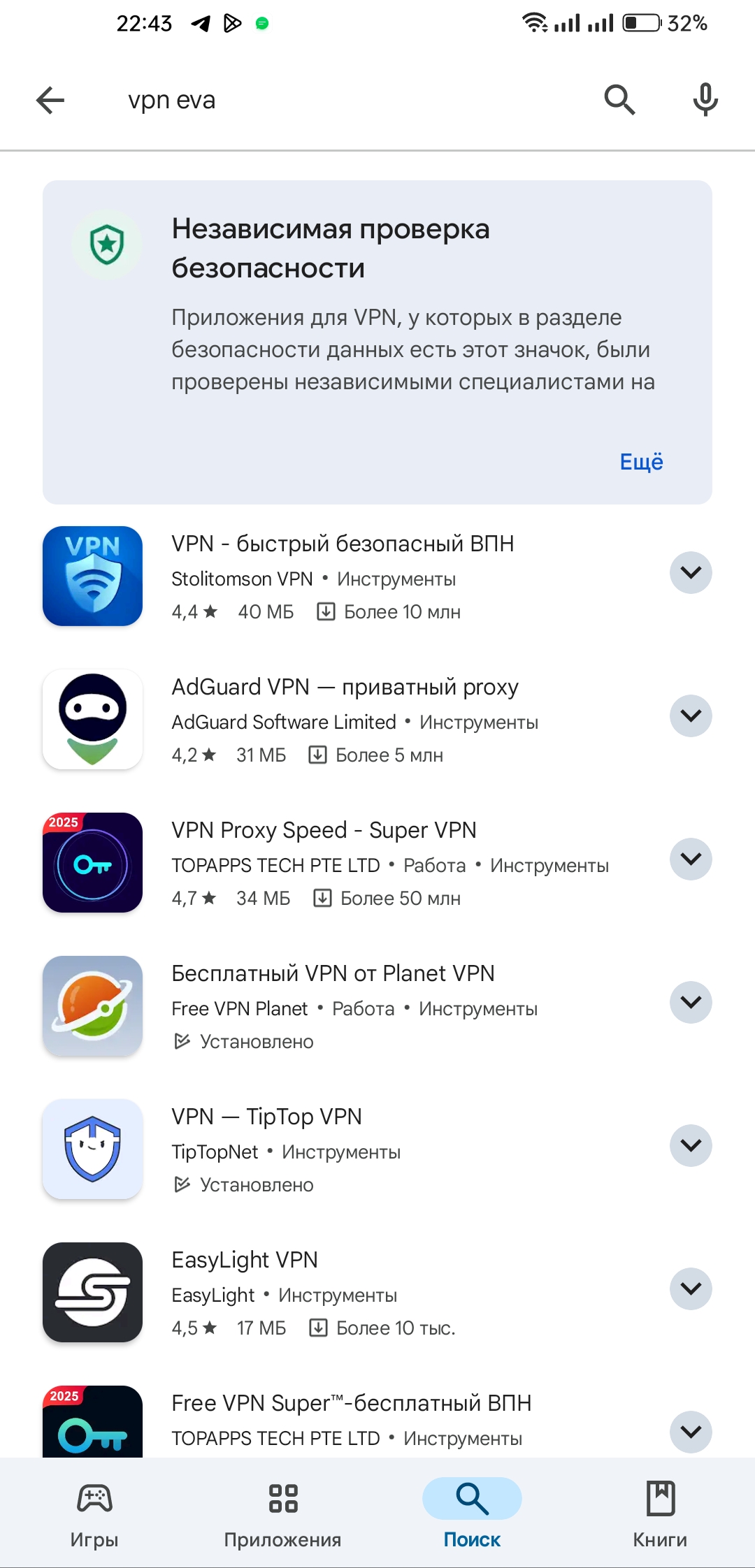Expand details for Stolitomson VPN row
Viewport: 755px width, 1568px height.
coord(691,572)
